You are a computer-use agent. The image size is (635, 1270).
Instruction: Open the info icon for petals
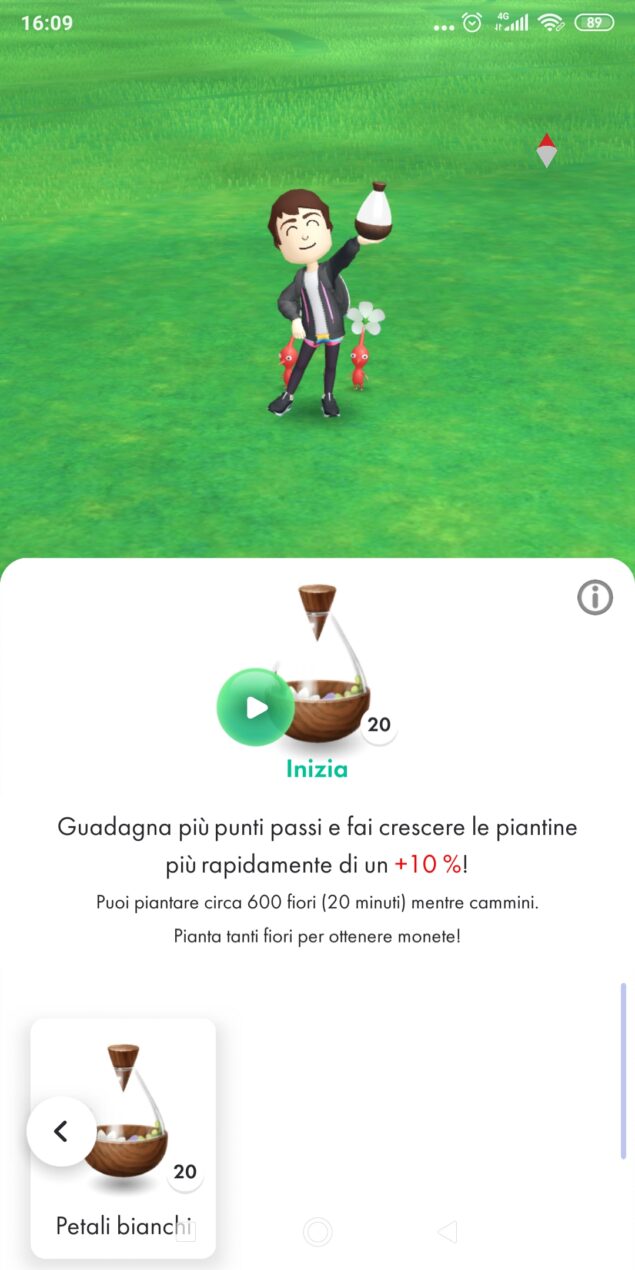tap(595, 598)
